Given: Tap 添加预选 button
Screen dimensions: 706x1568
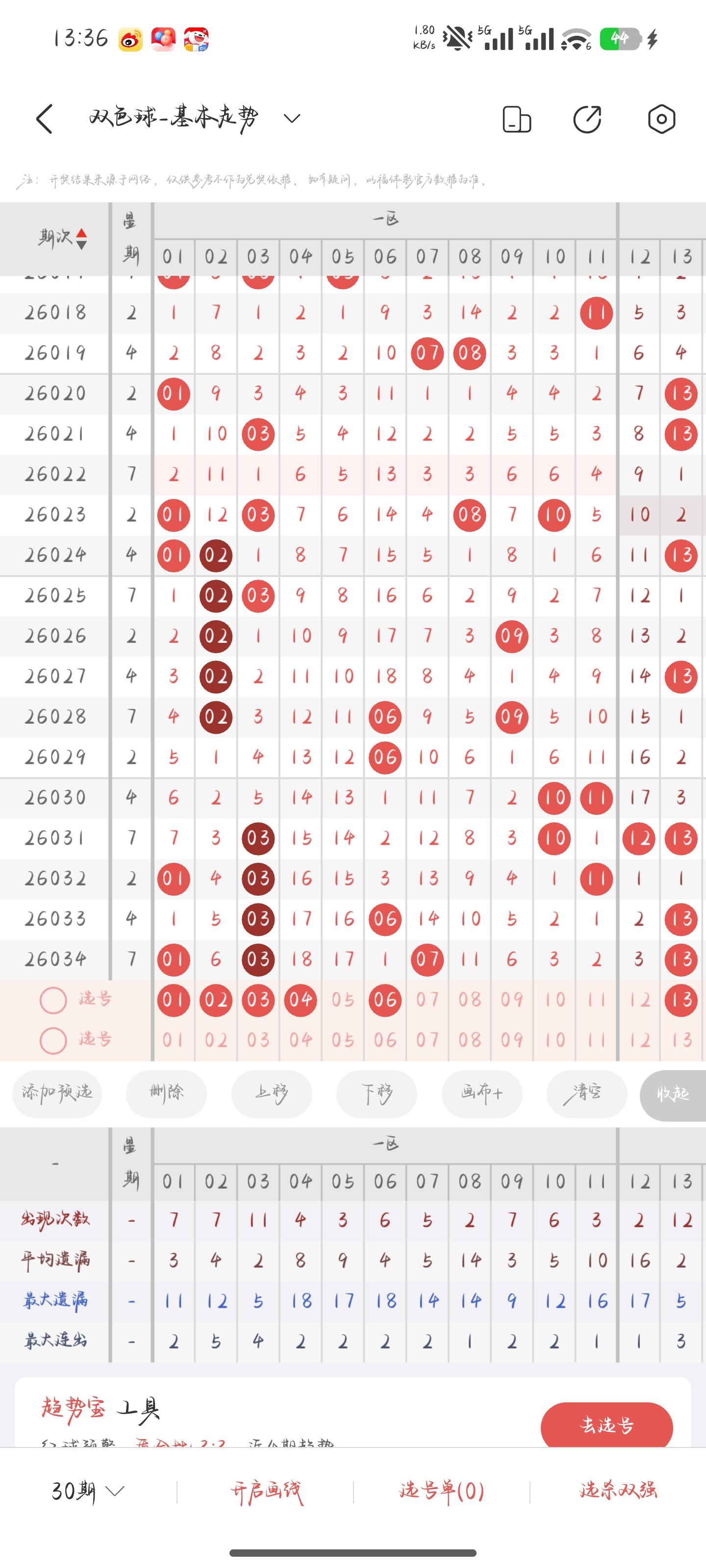Looking at the screenshot, I should pyautogui.click(x=57, y=1093).
